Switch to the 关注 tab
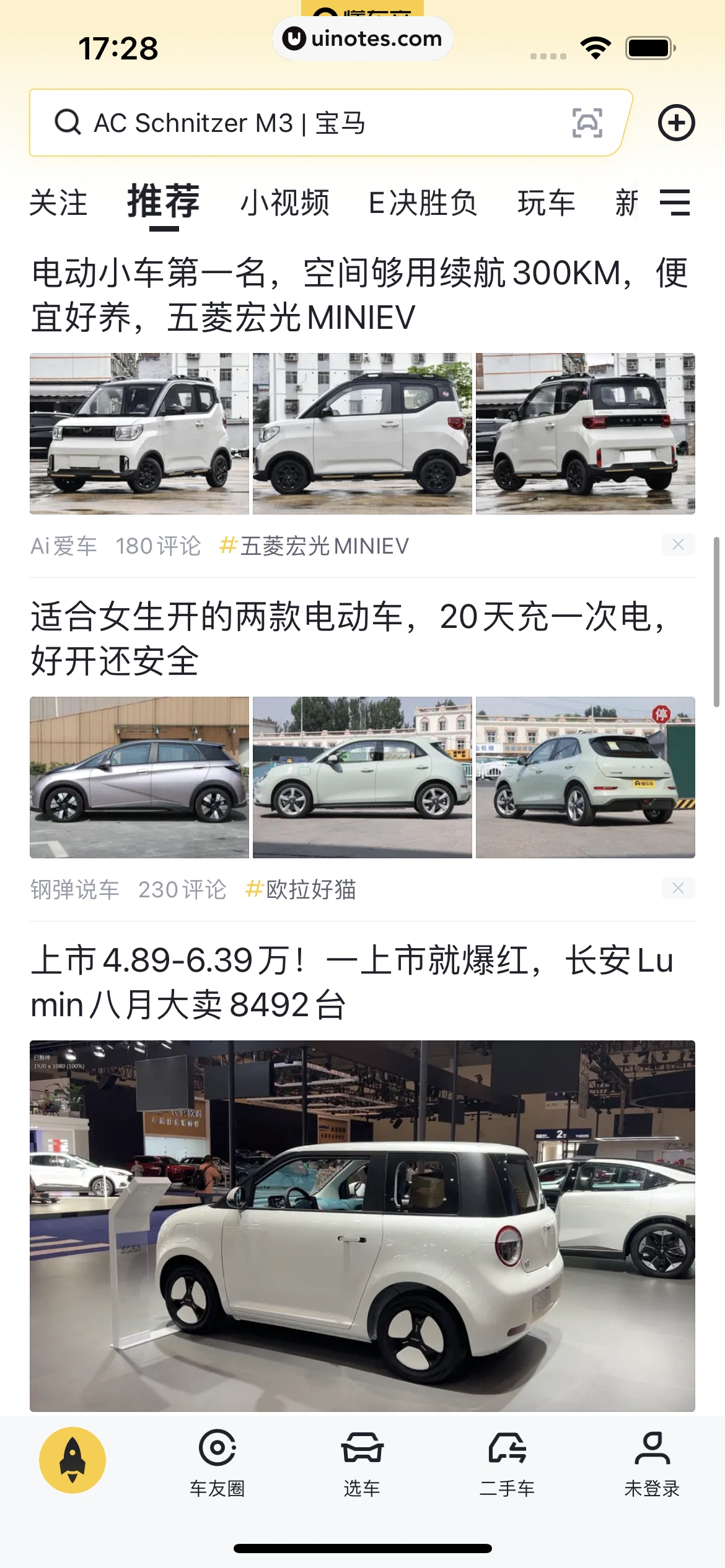This screenshot has height=1568, width=725. (59, 203)
